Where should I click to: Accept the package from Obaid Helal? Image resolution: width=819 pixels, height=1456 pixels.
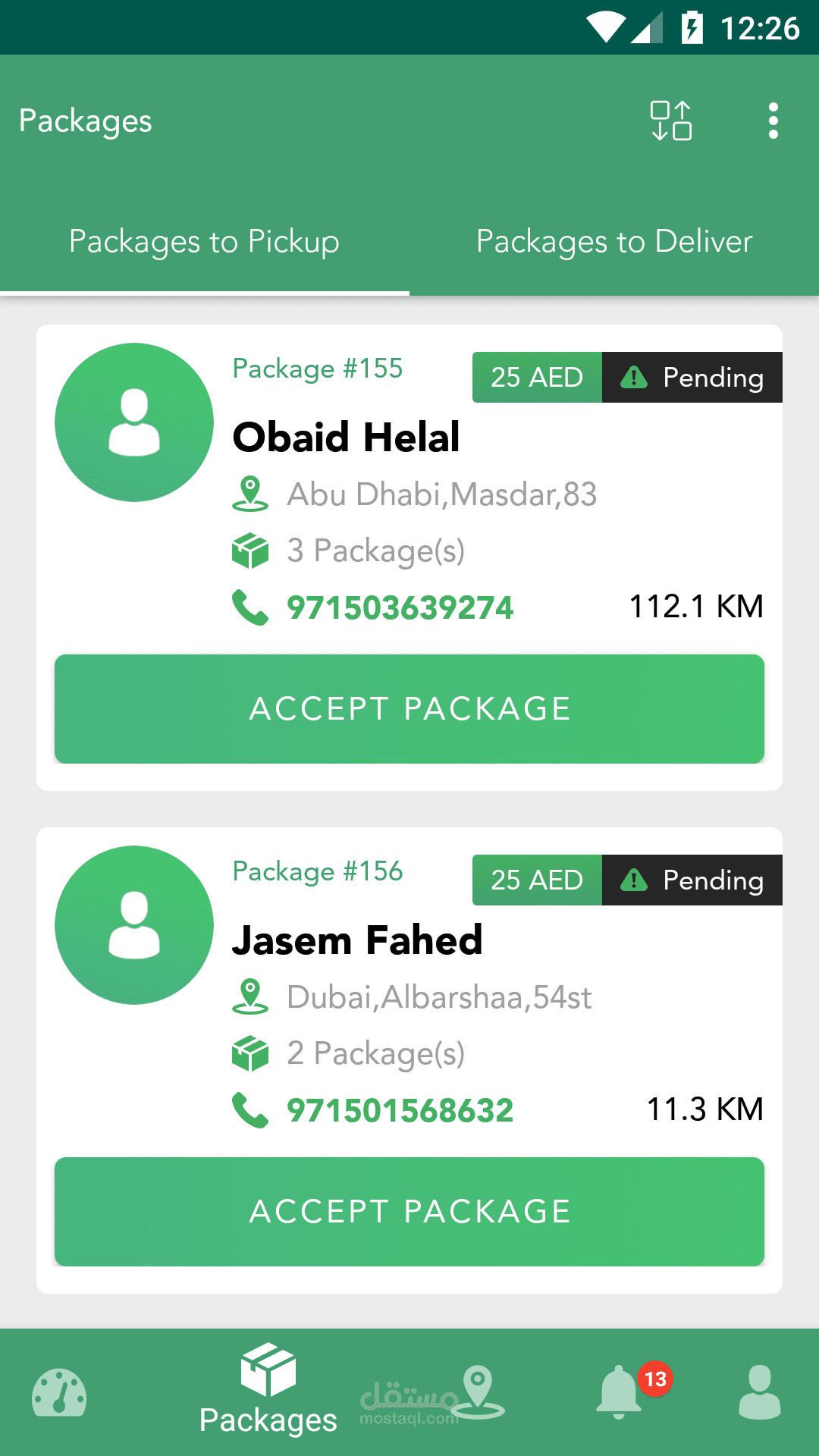pos(409,708)
